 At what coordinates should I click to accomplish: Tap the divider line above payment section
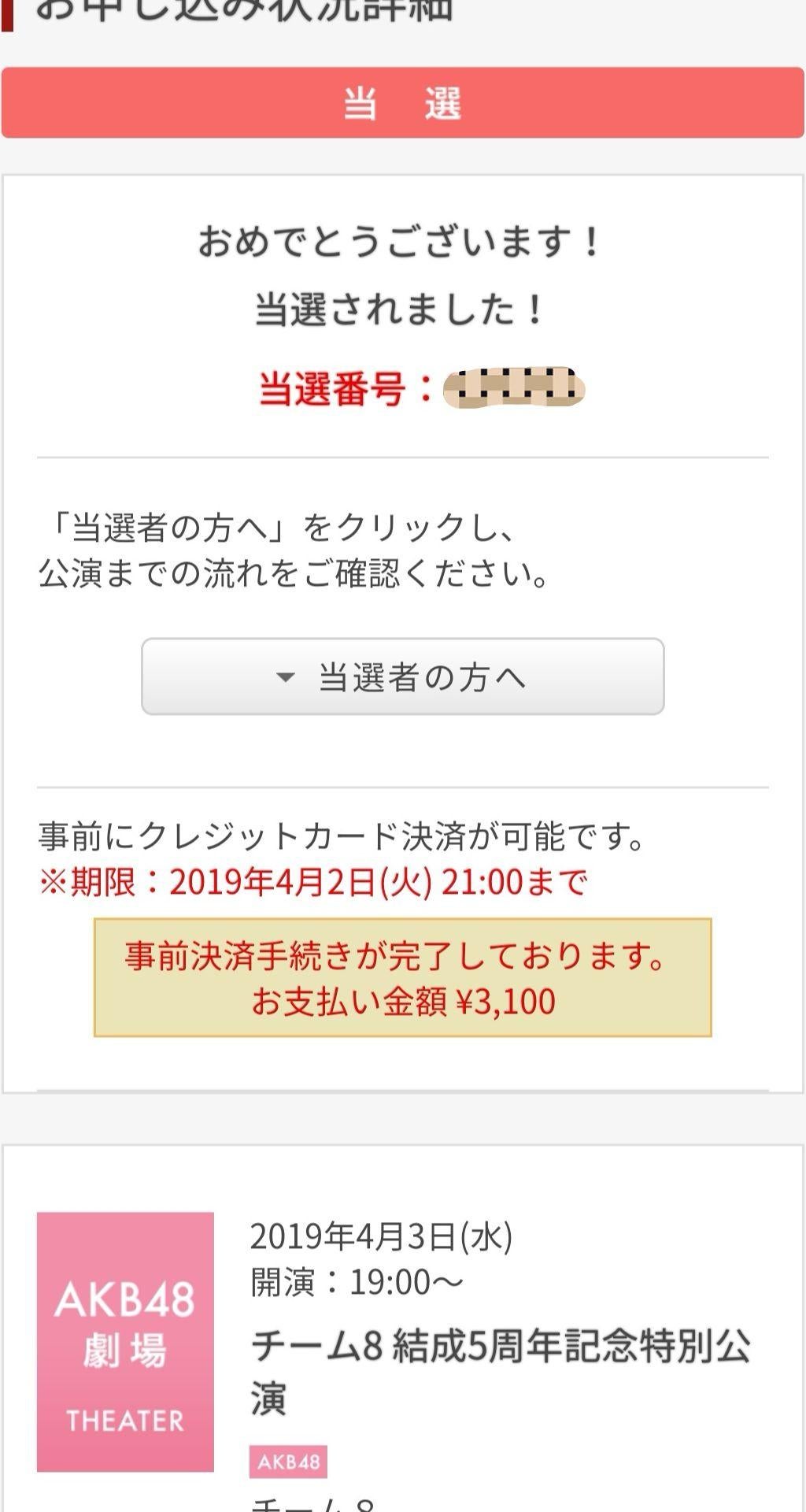click(x=403, y=787)
